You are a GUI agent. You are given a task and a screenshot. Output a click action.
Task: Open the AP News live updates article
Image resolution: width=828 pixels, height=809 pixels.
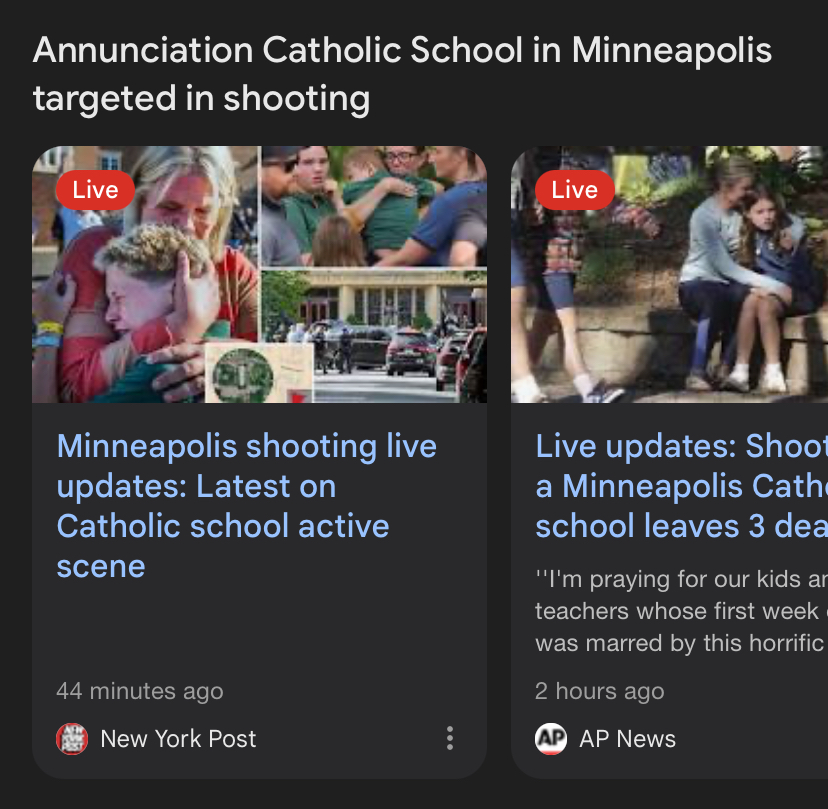click(x=680, y=486)
